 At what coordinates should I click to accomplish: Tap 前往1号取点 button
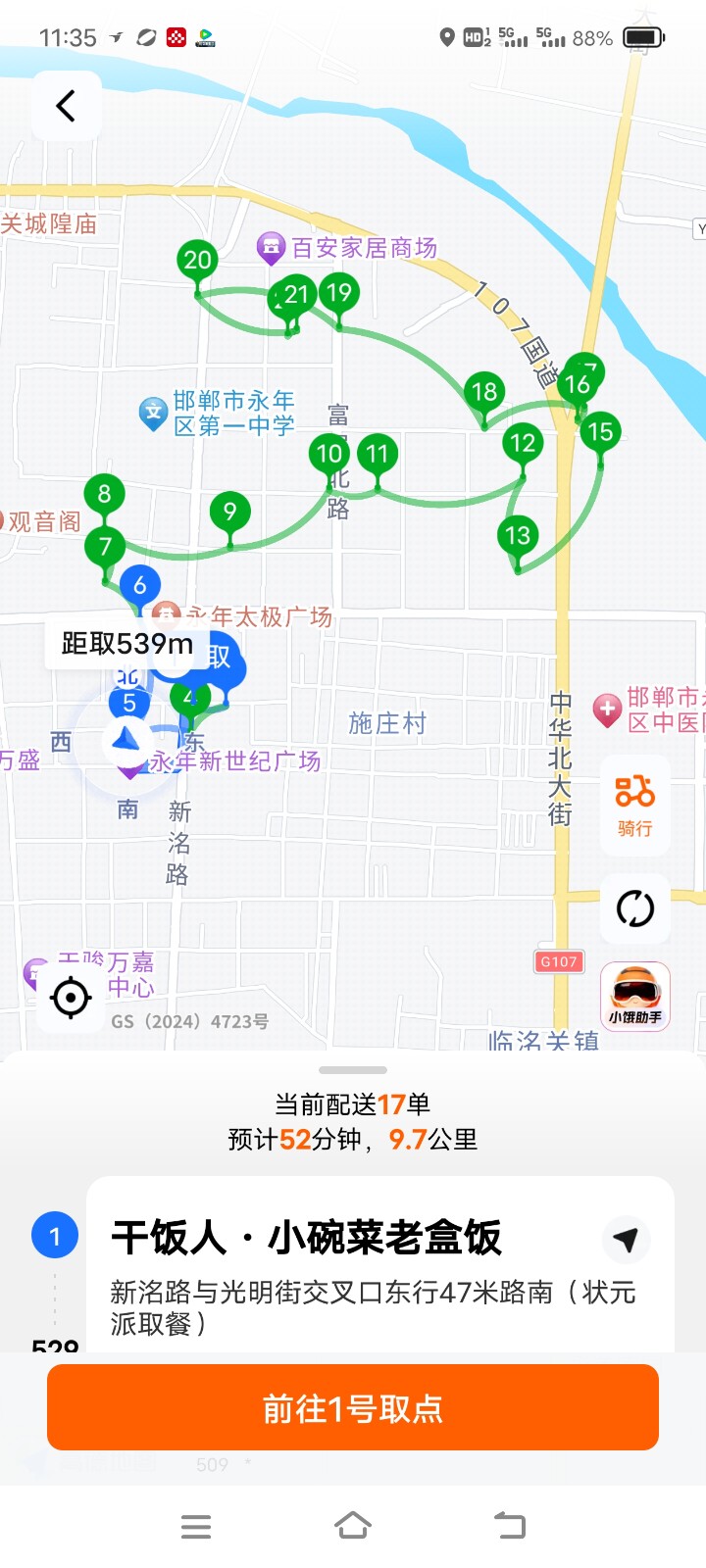[x=353, y=1408]
